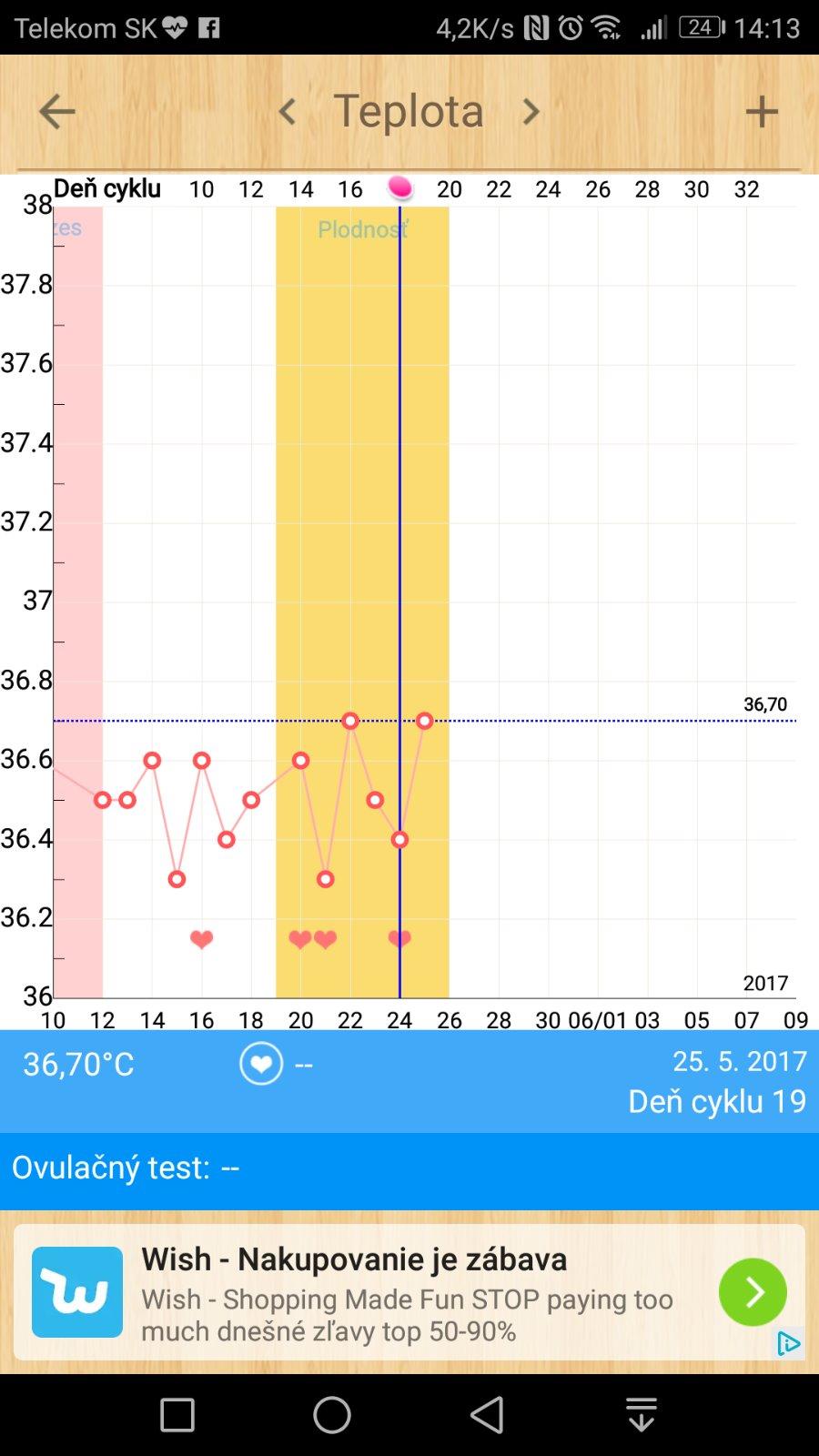The image size is (819, 1456).
Task: Switch to the next chart after Teplota
Action: coord(531,112)
